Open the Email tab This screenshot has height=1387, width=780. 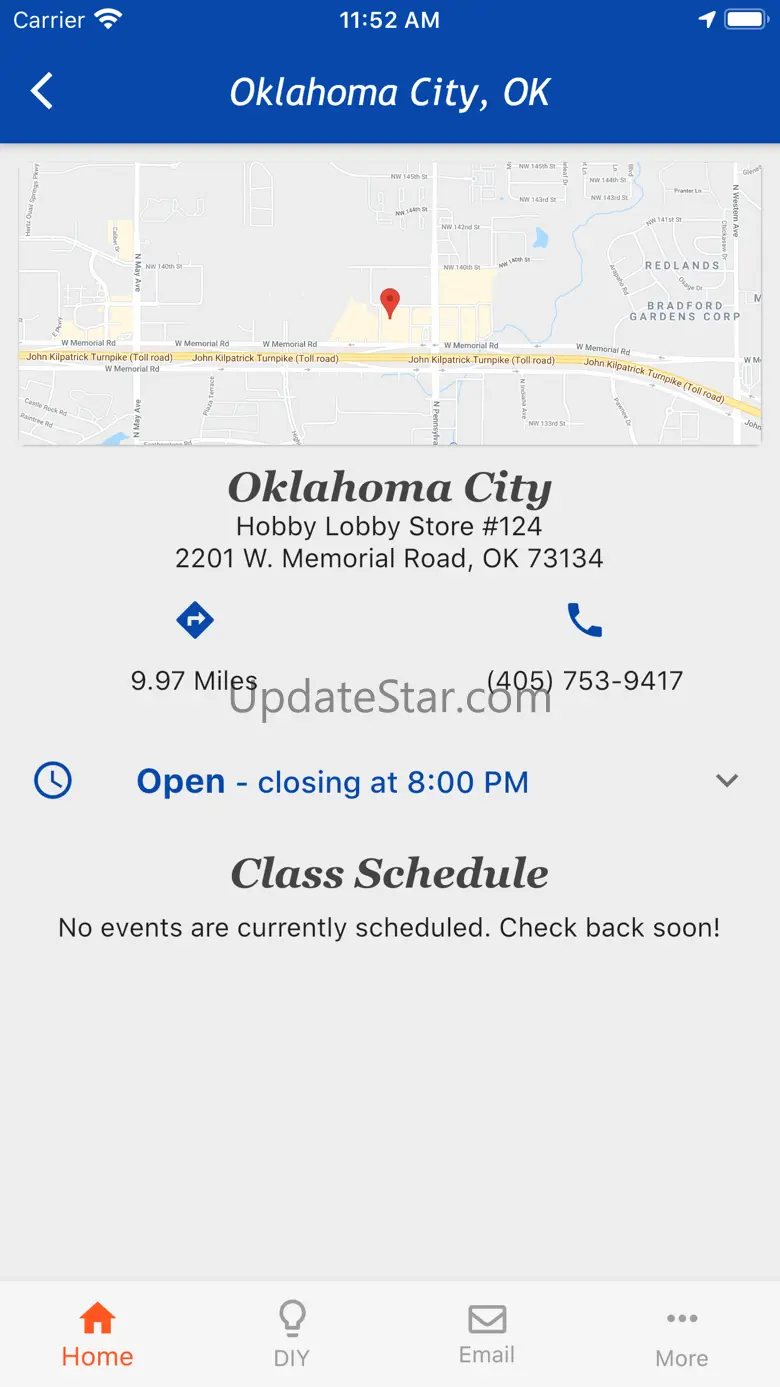(x=487, y=1335)
